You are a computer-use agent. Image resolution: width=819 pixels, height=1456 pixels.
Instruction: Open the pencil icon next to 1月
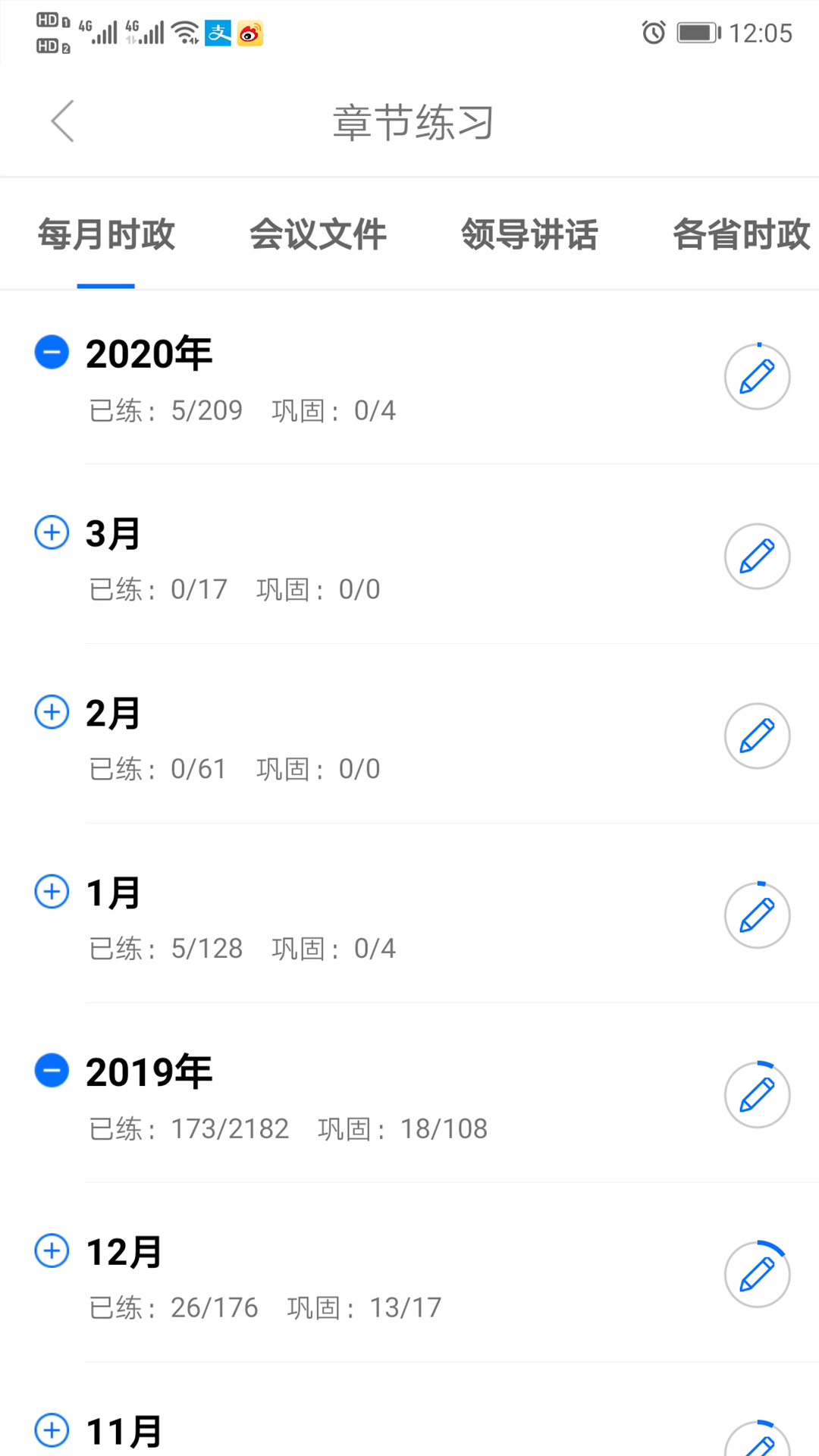758,915
